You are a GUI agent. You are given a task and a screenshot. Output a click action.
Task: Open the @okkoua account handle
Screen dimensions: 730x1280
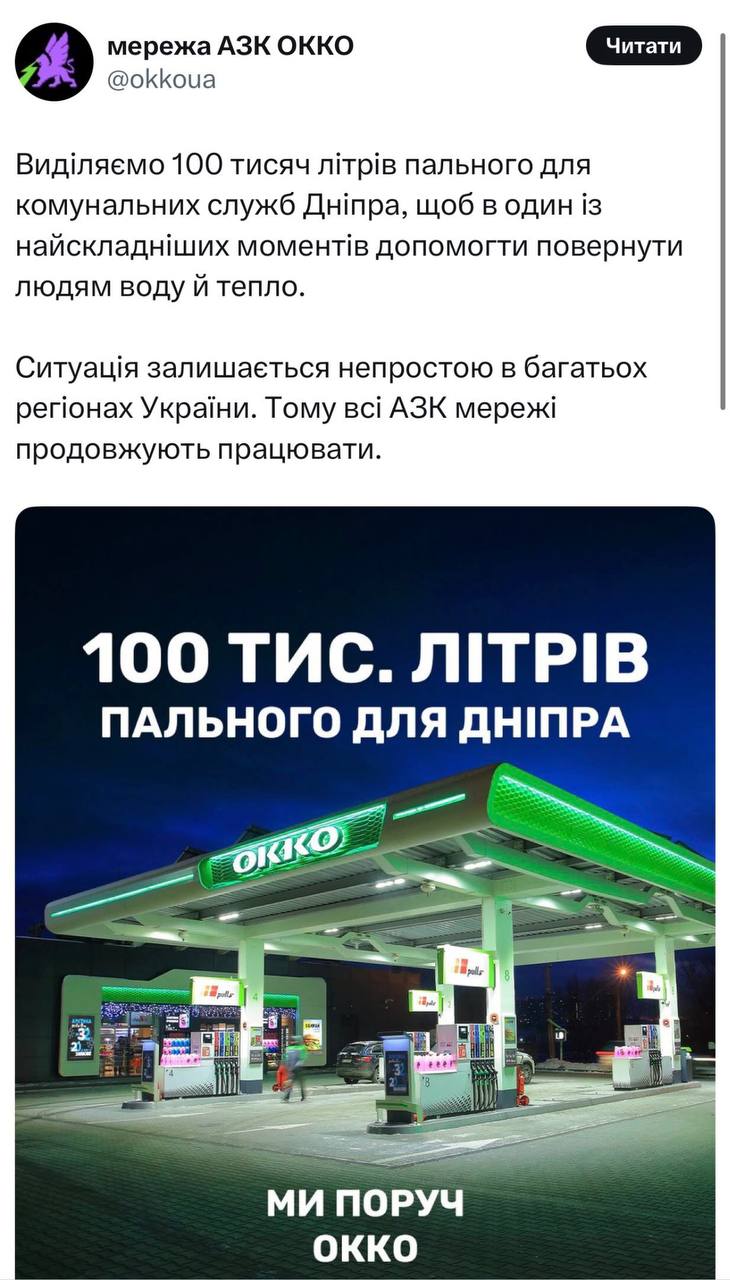tap(160, 80)
